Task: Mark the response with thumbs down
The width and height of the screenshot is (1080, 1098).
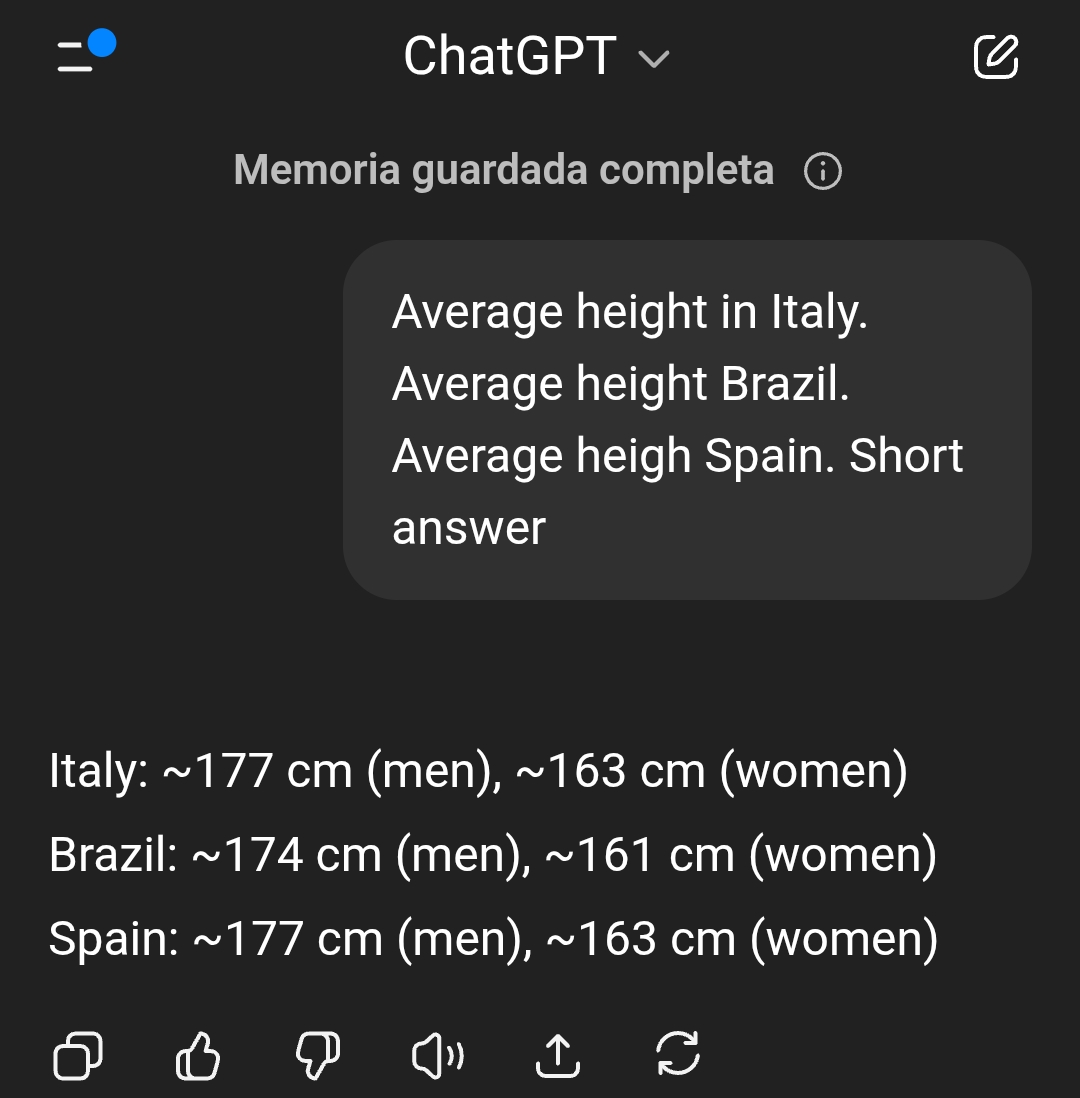Action: click(x=318, y=1055)
